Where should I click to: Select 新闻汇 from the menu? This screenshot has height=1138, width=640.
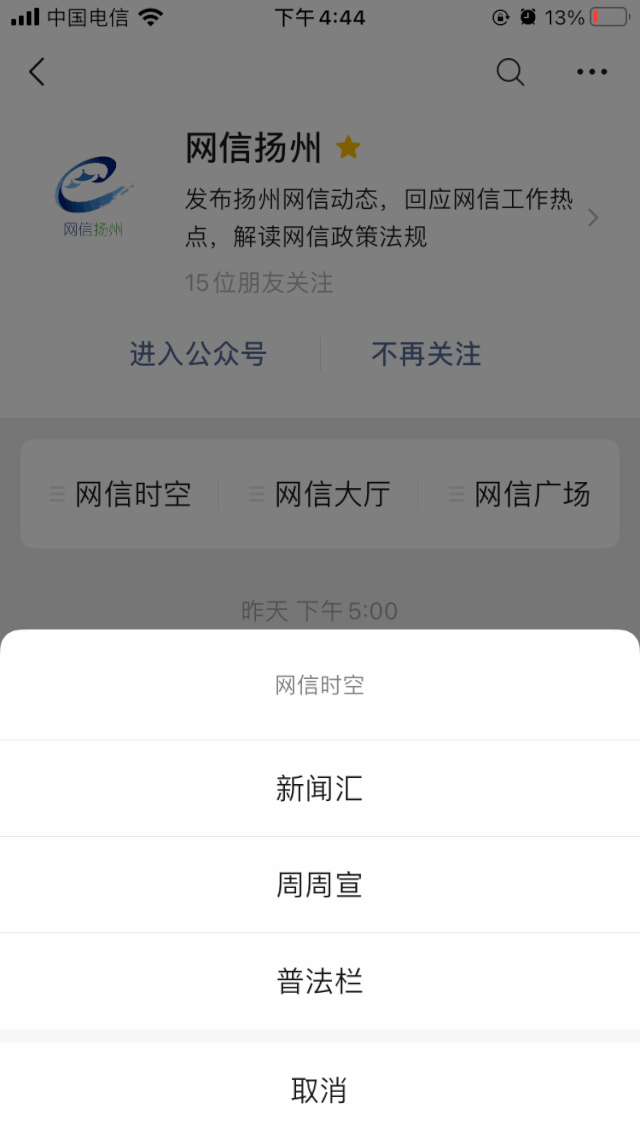[319, 789]
